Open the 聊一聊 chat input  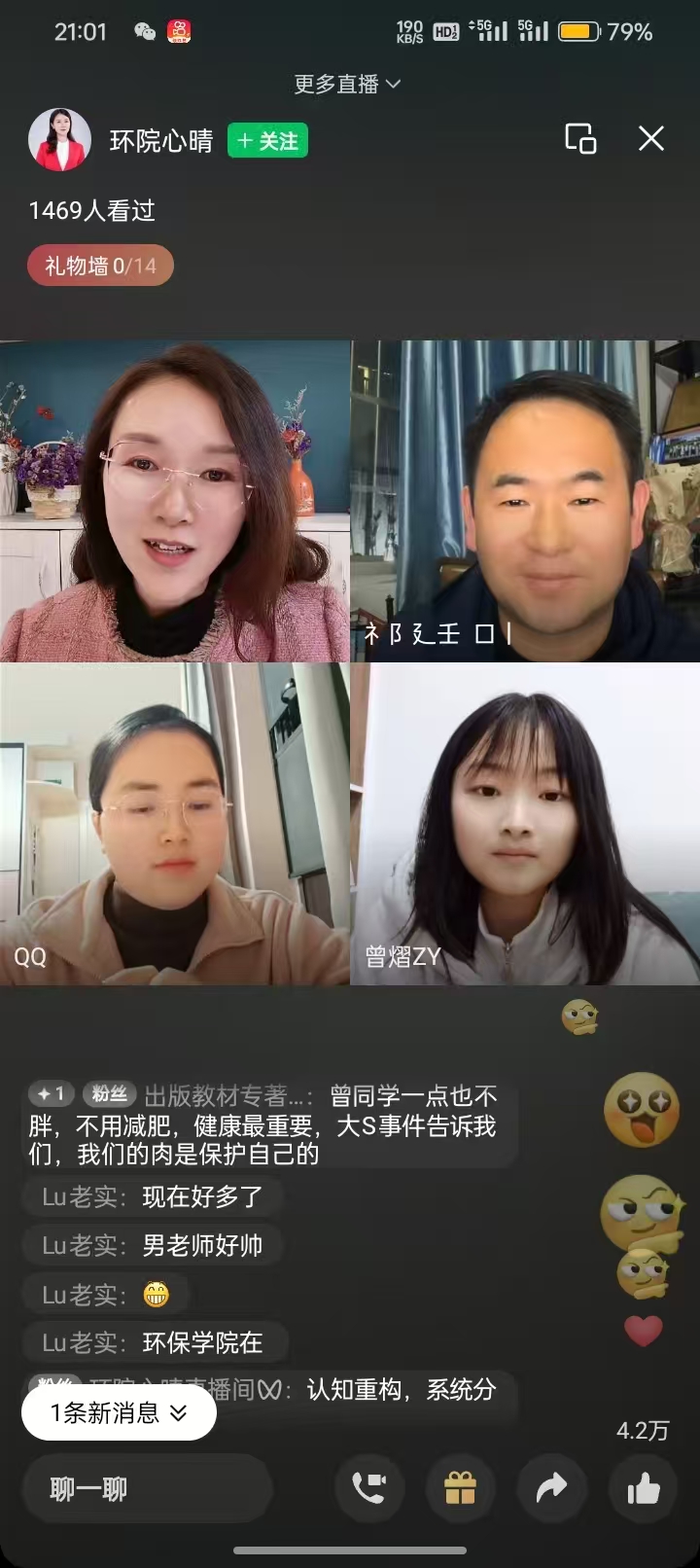(146, 1488)
